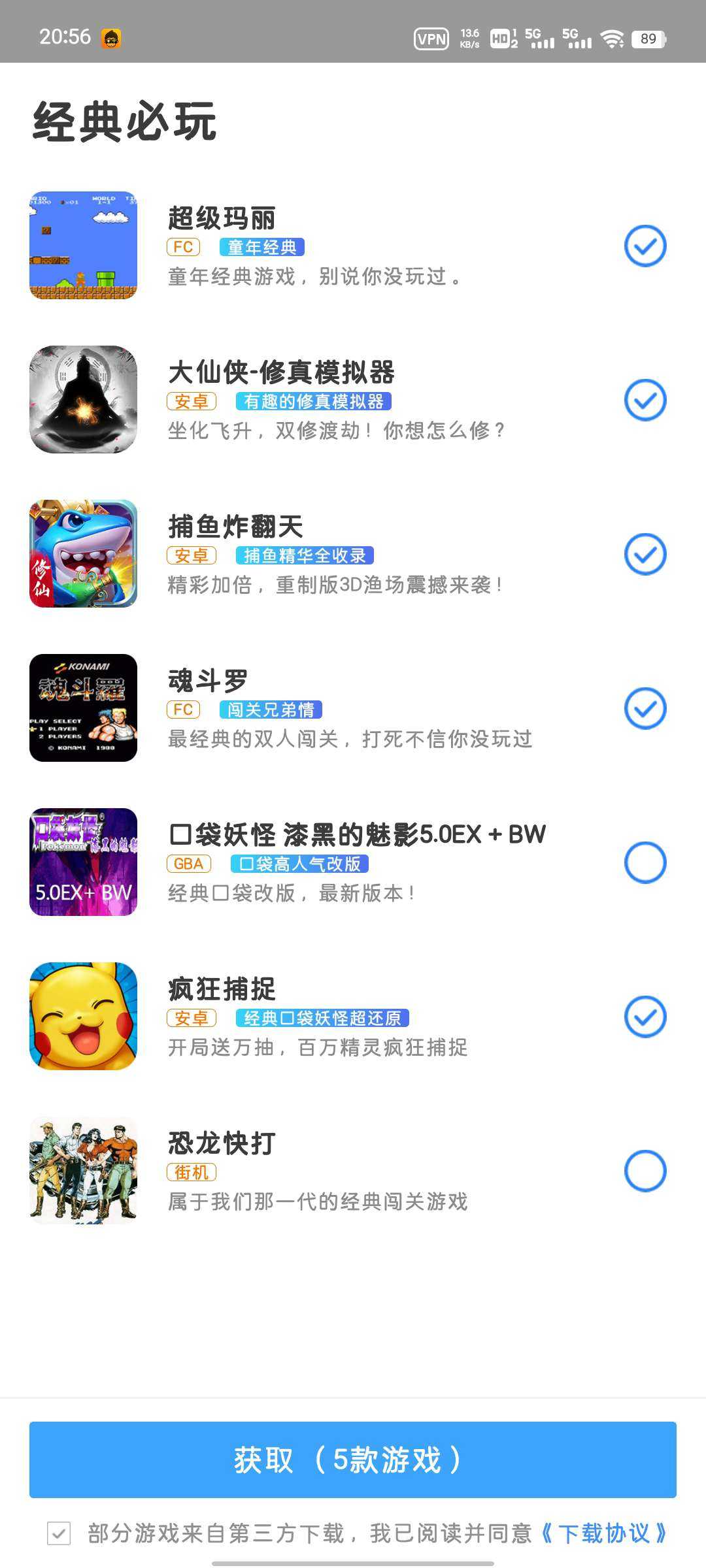Toggle the download agreement consent checkbox
Image resolution: width=706 pixels, height=1568 pixels.
click(x=59, y=1533)
